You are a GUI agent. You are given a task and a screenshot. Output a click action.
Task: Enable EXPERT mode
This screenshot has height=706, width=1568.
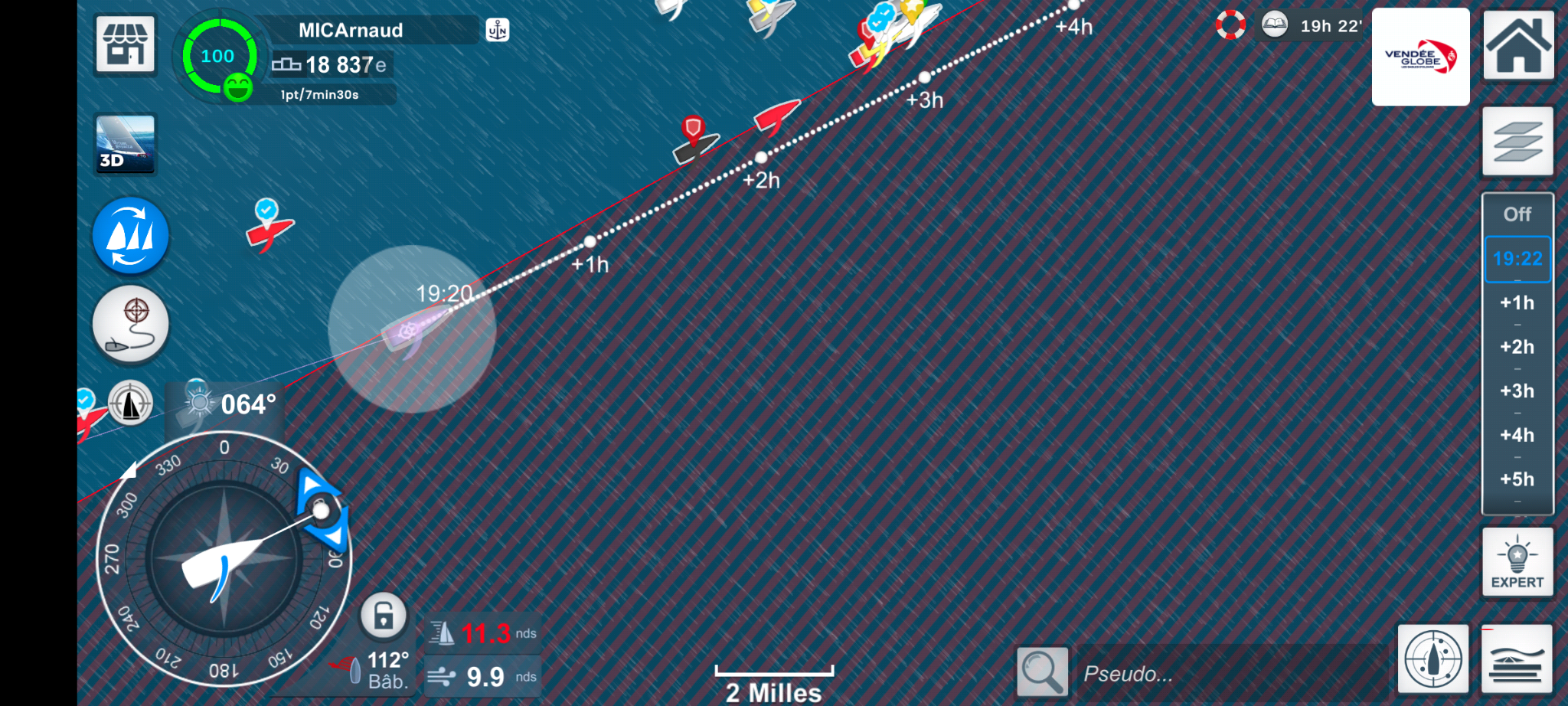coord(1517,563)
